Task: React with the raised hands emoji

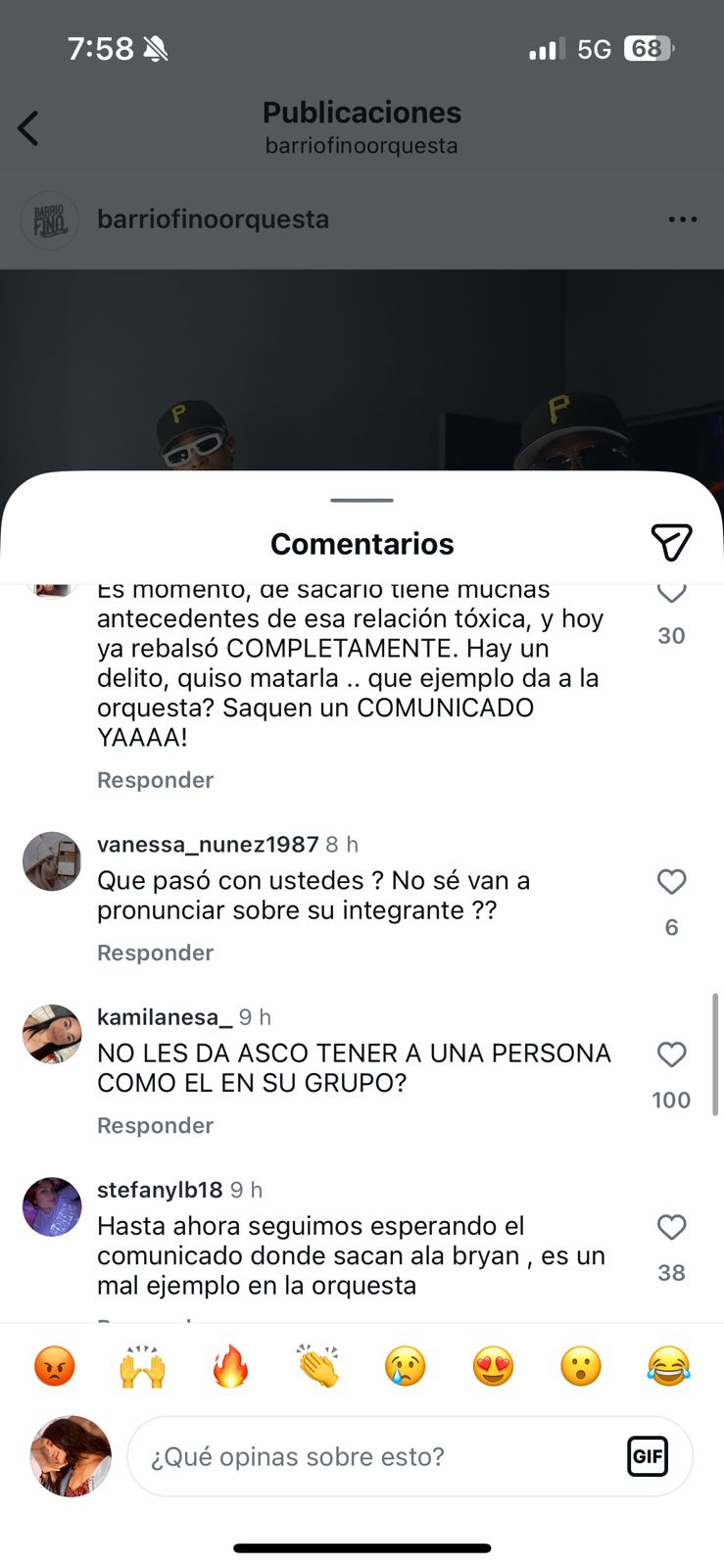Action: tap(142, 1365)
